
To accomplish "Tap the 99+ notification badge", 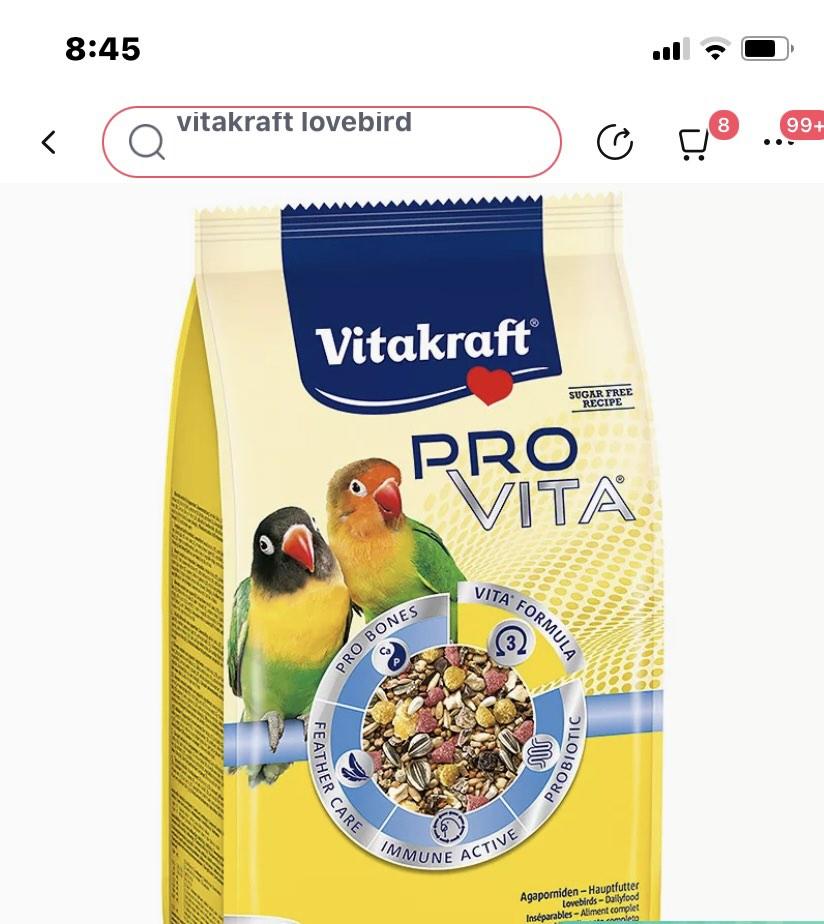I will coord(805,126).
